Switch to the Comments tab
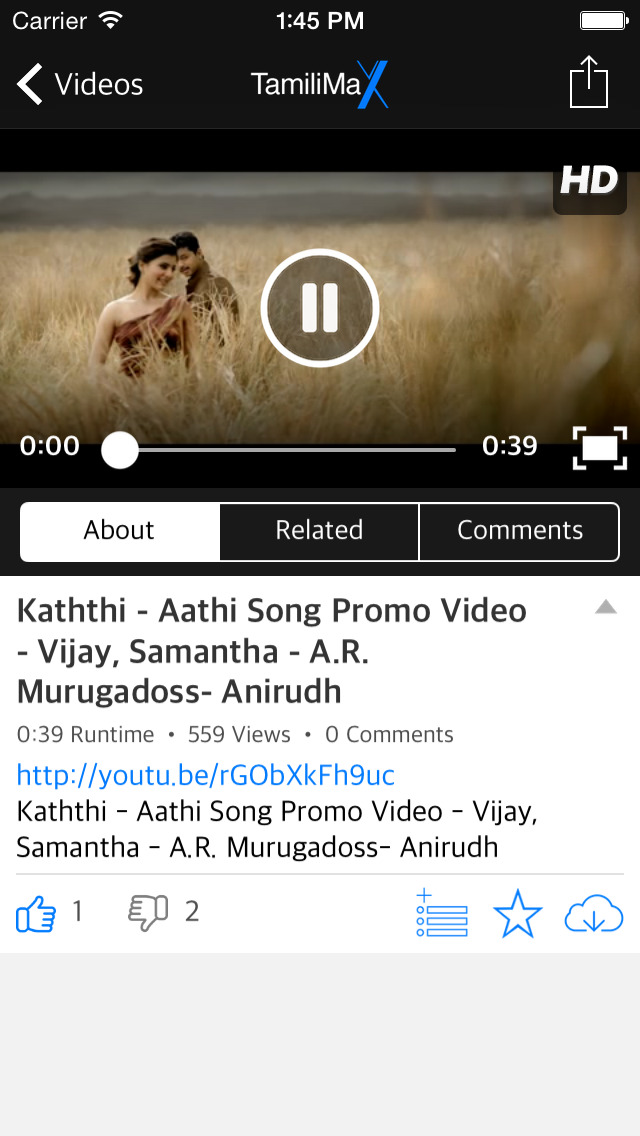640x1136 pixels. [x=519, y=531]
